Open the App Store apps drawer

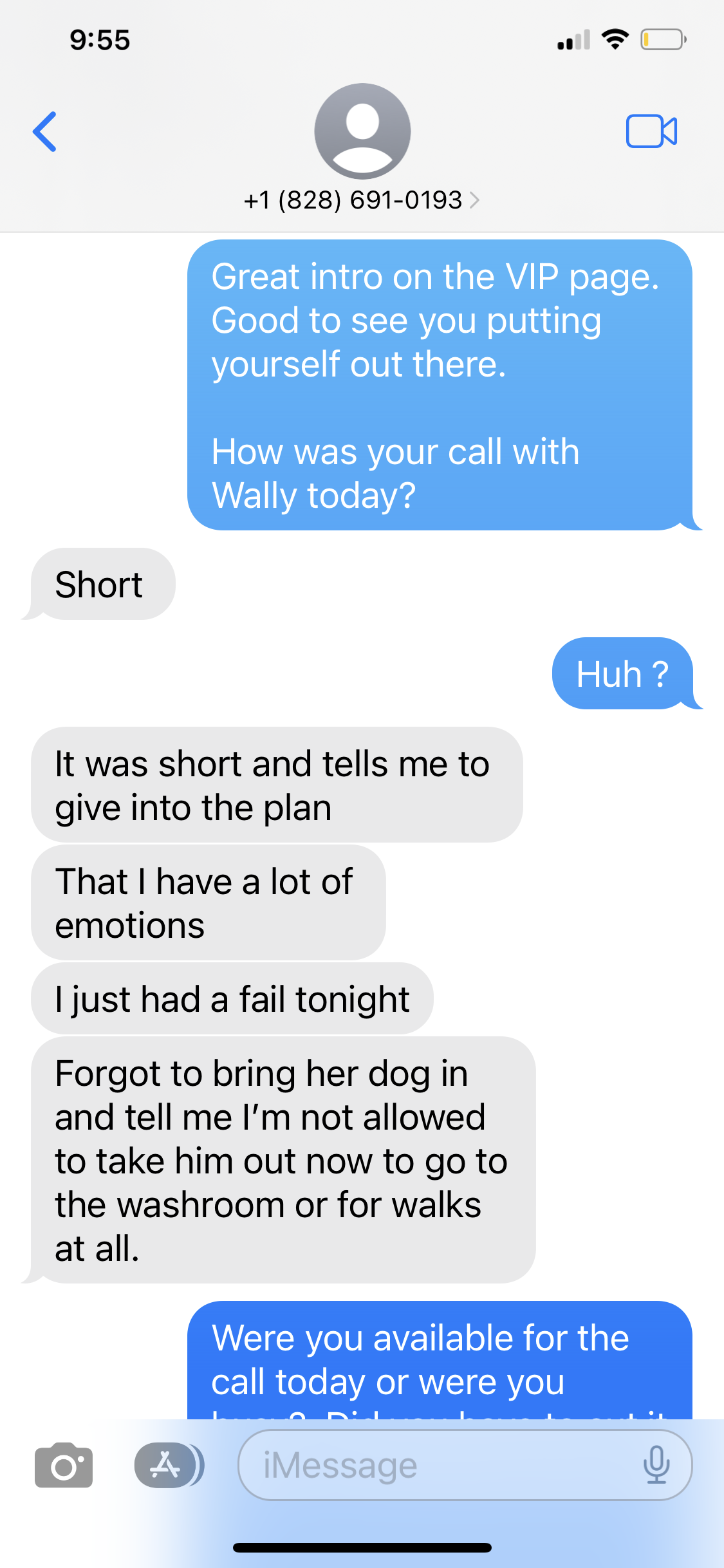pyautogui.click(x=166, y=1466)
